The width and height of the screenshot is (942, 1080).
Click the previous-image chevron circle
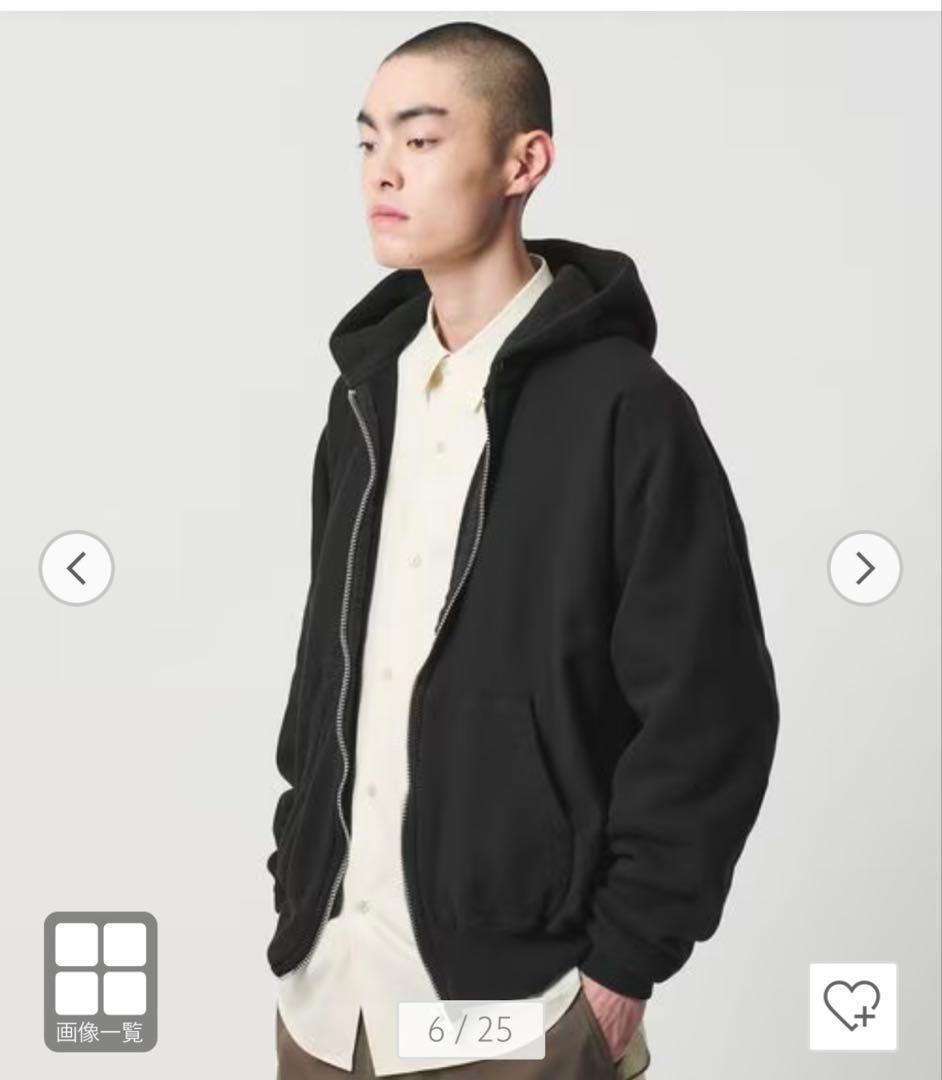pyautogui.click(x=76, y=570)
